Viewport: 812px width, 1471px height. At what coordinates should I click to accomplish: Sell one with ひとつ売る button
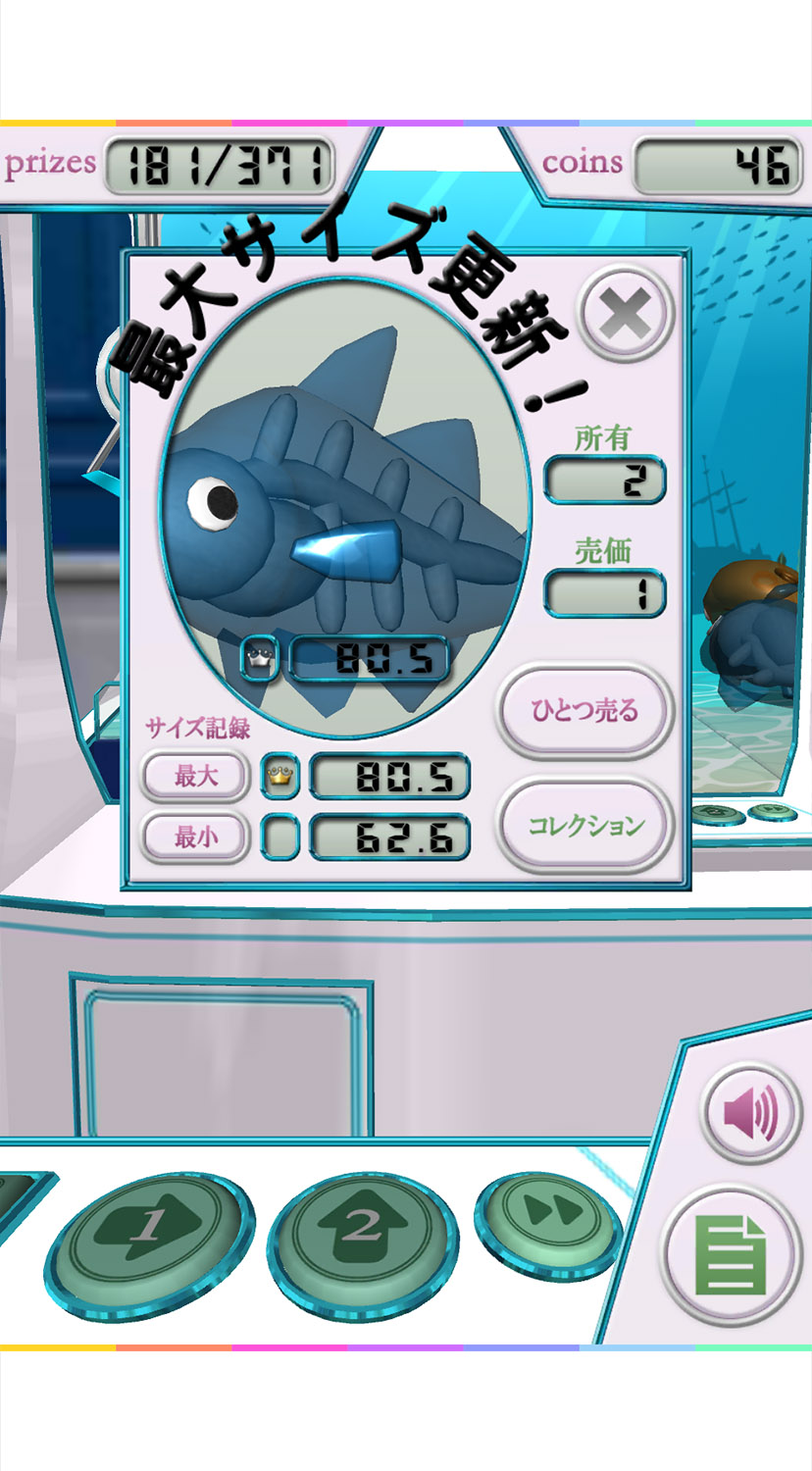point(584,710)
